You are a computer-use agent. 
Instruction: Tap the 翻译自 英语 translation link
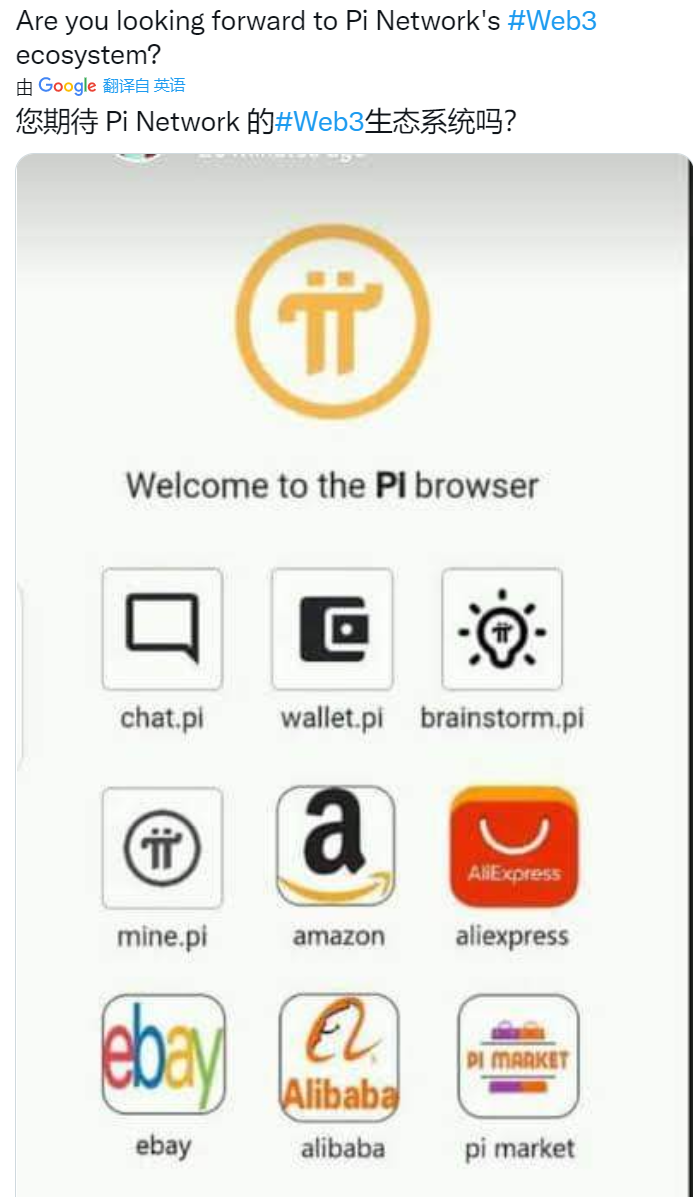143,86
